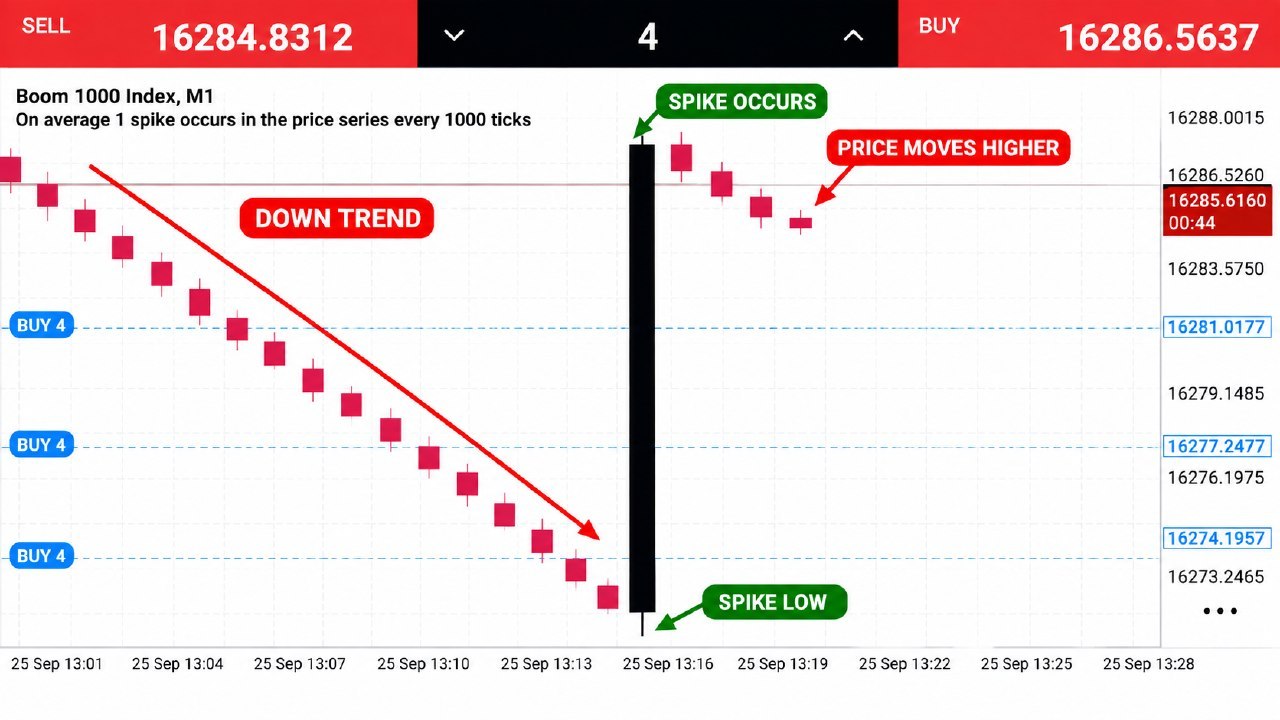Tap the SELL button at 16284.8312
Viewport: 1280px width, 720px height.
(208, 34)
